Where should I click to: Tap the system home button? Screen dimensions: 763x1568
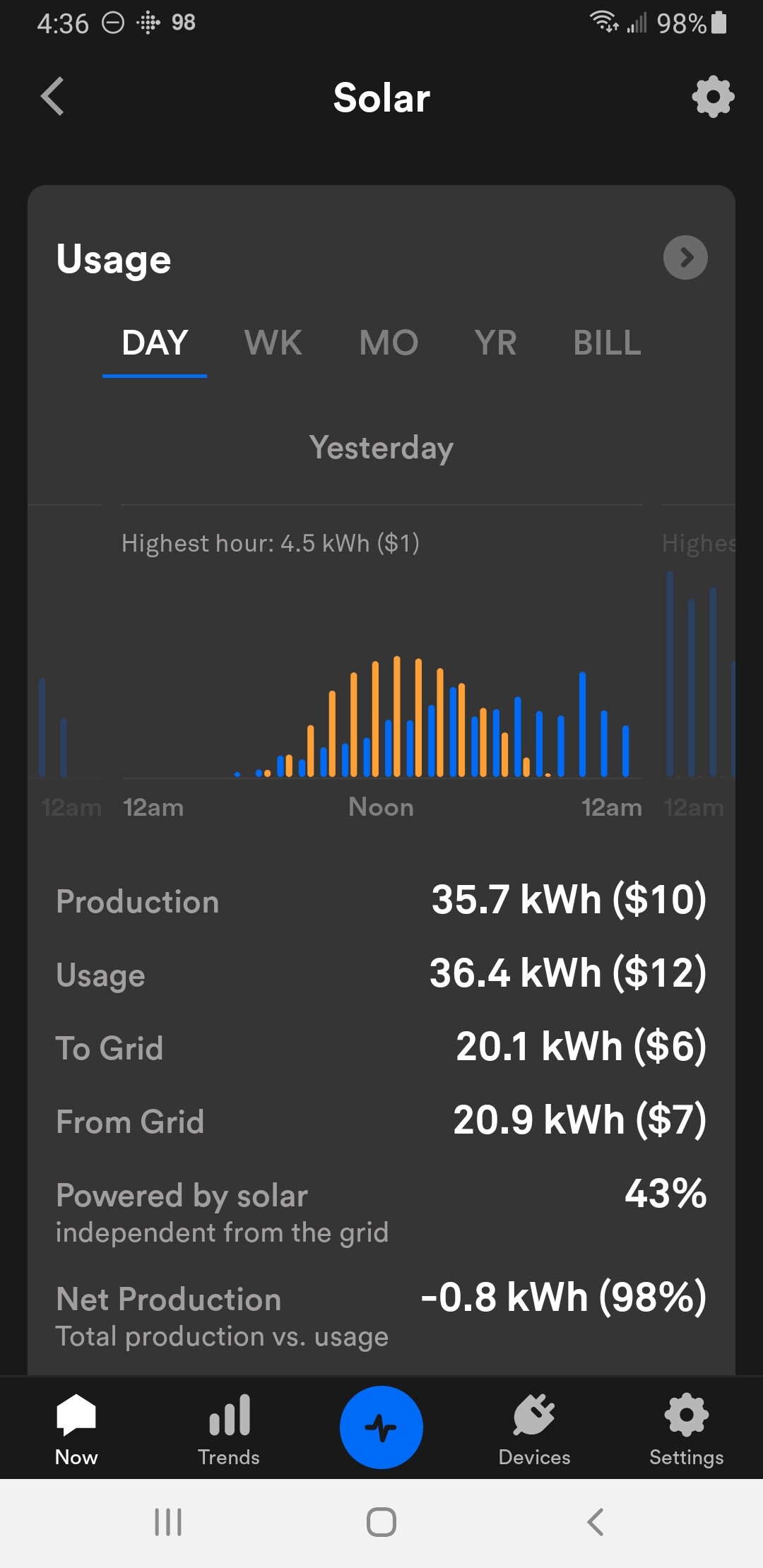point(381,1522)
